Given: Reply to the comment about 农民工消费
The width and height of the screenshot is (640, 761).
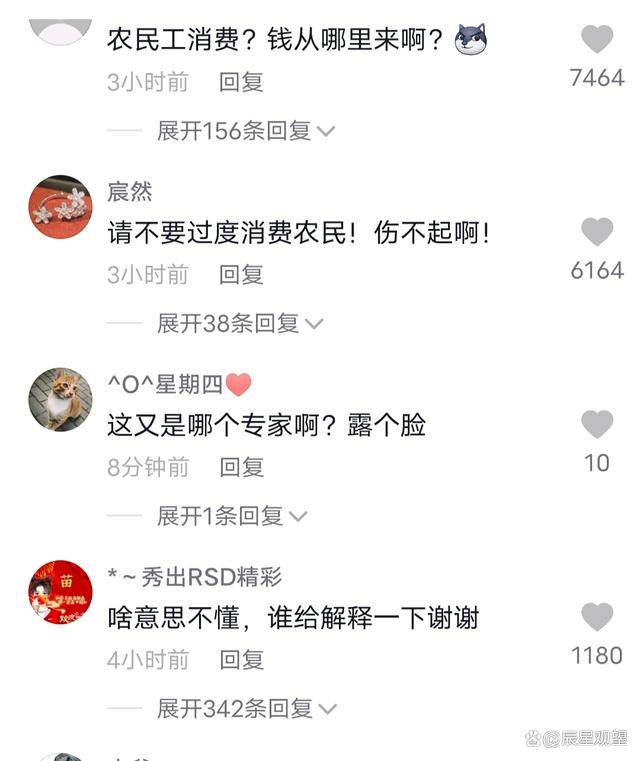Looking at the screenshot, I should coord(241,82).
